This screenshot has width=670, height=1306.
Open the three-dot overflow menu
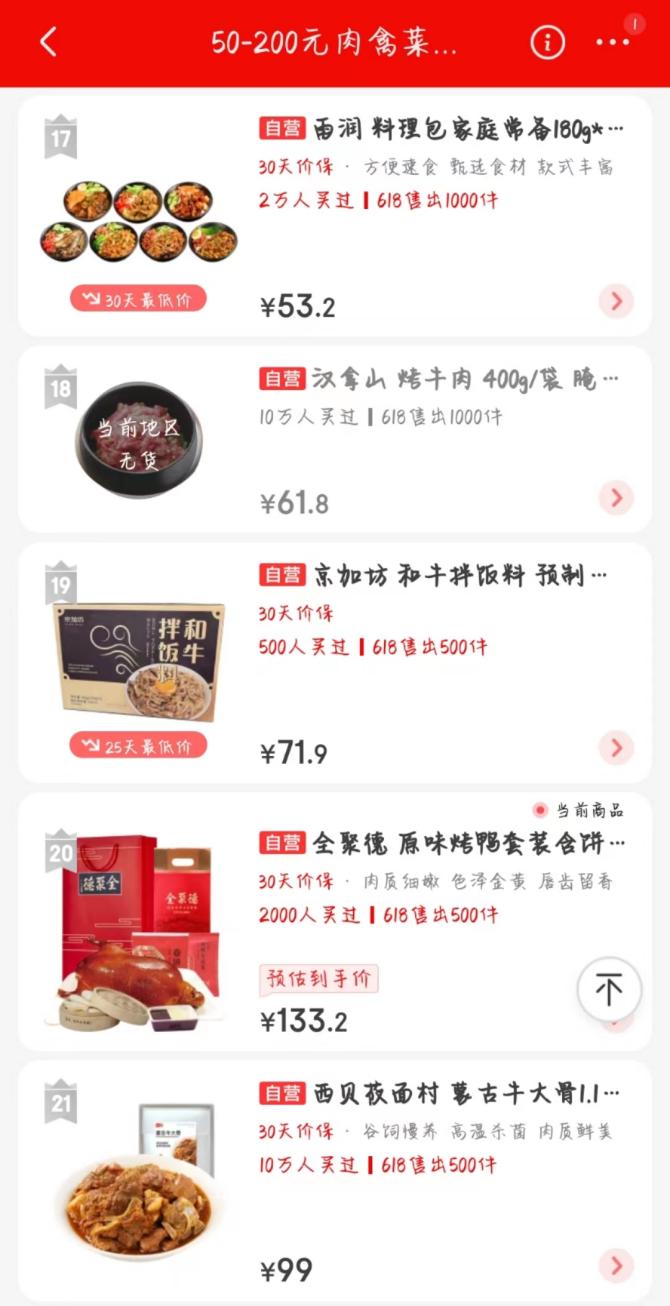pyautogui.click(x=612, y=42)
